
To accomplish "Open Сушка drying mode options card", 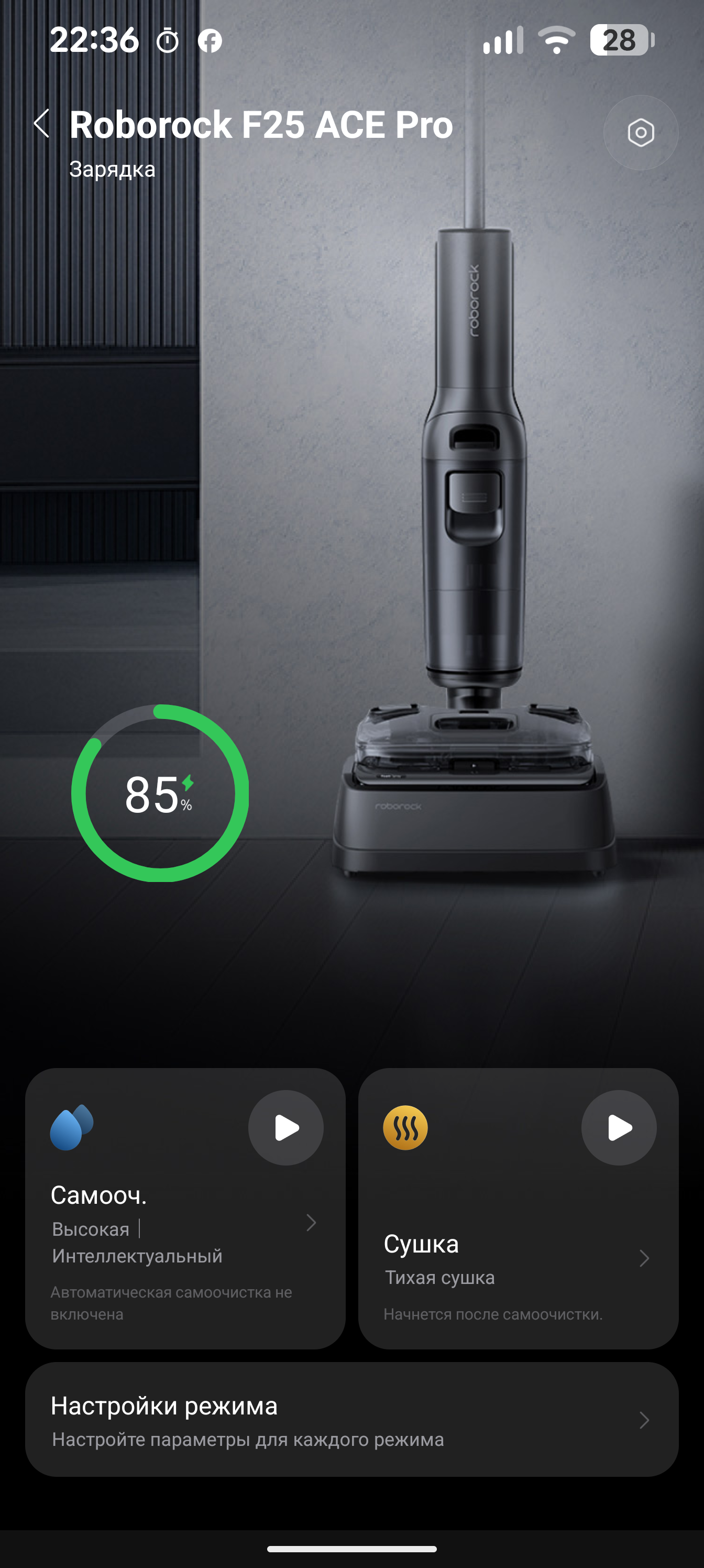I will (517, 1259).
